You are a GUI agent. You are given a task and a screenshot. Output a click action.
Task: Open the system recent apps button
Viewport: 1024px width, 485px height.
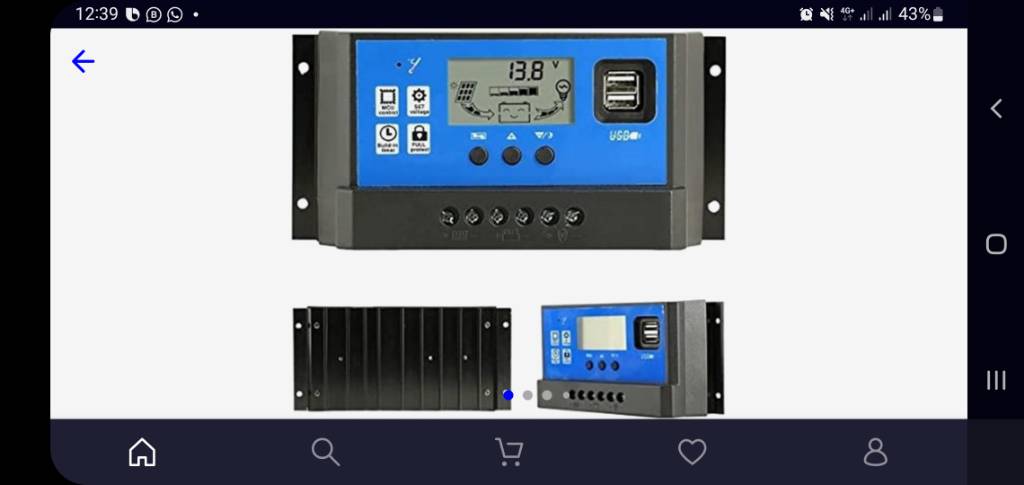(x=996, y=379)
